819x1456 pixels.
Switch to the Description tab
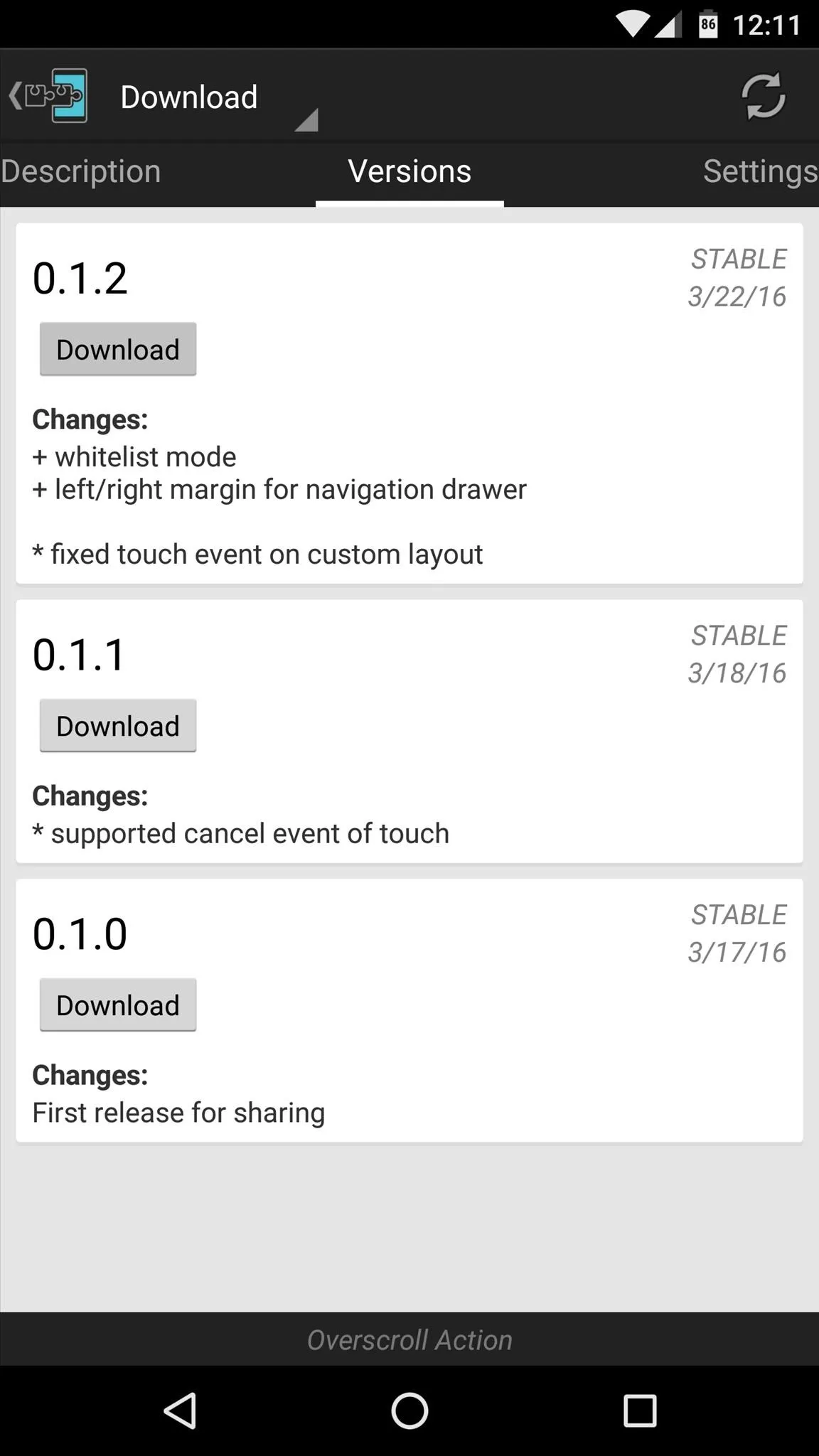coord(81,171)
